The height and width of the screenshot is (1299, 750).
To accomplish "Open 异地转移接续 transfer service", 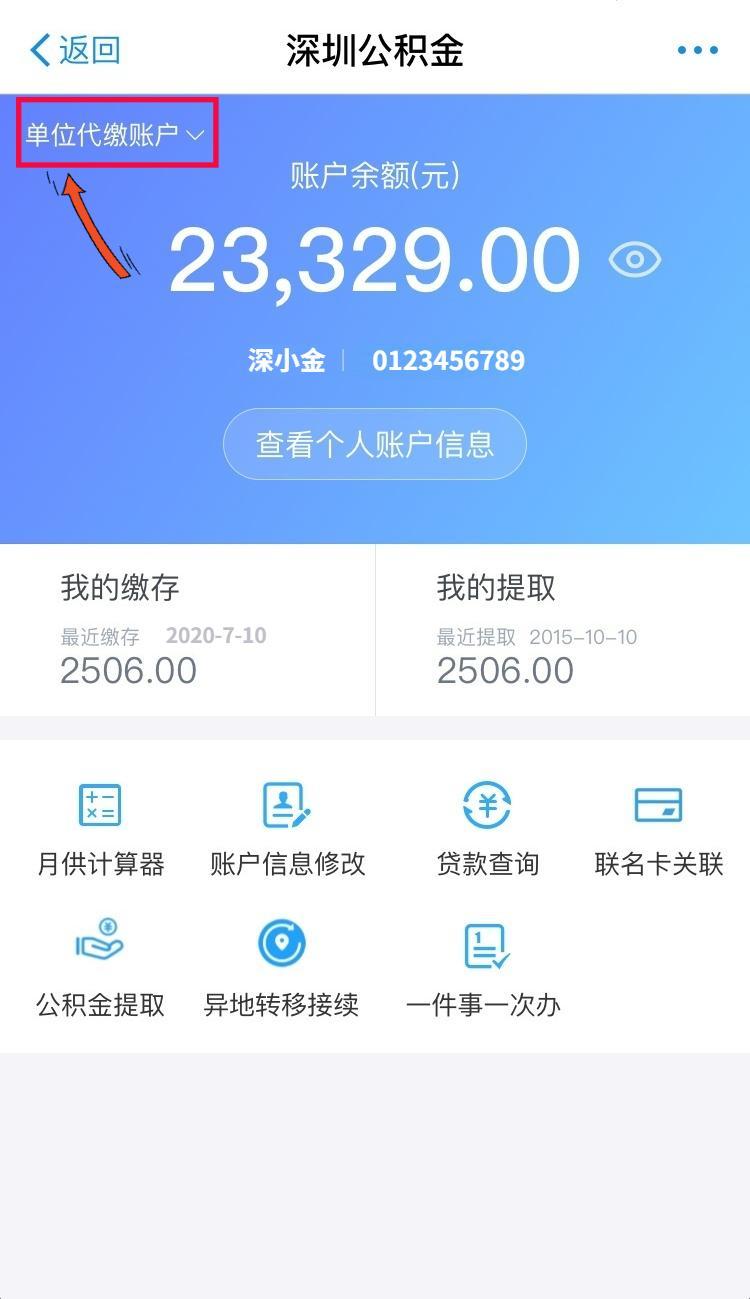I will point(281,968).
